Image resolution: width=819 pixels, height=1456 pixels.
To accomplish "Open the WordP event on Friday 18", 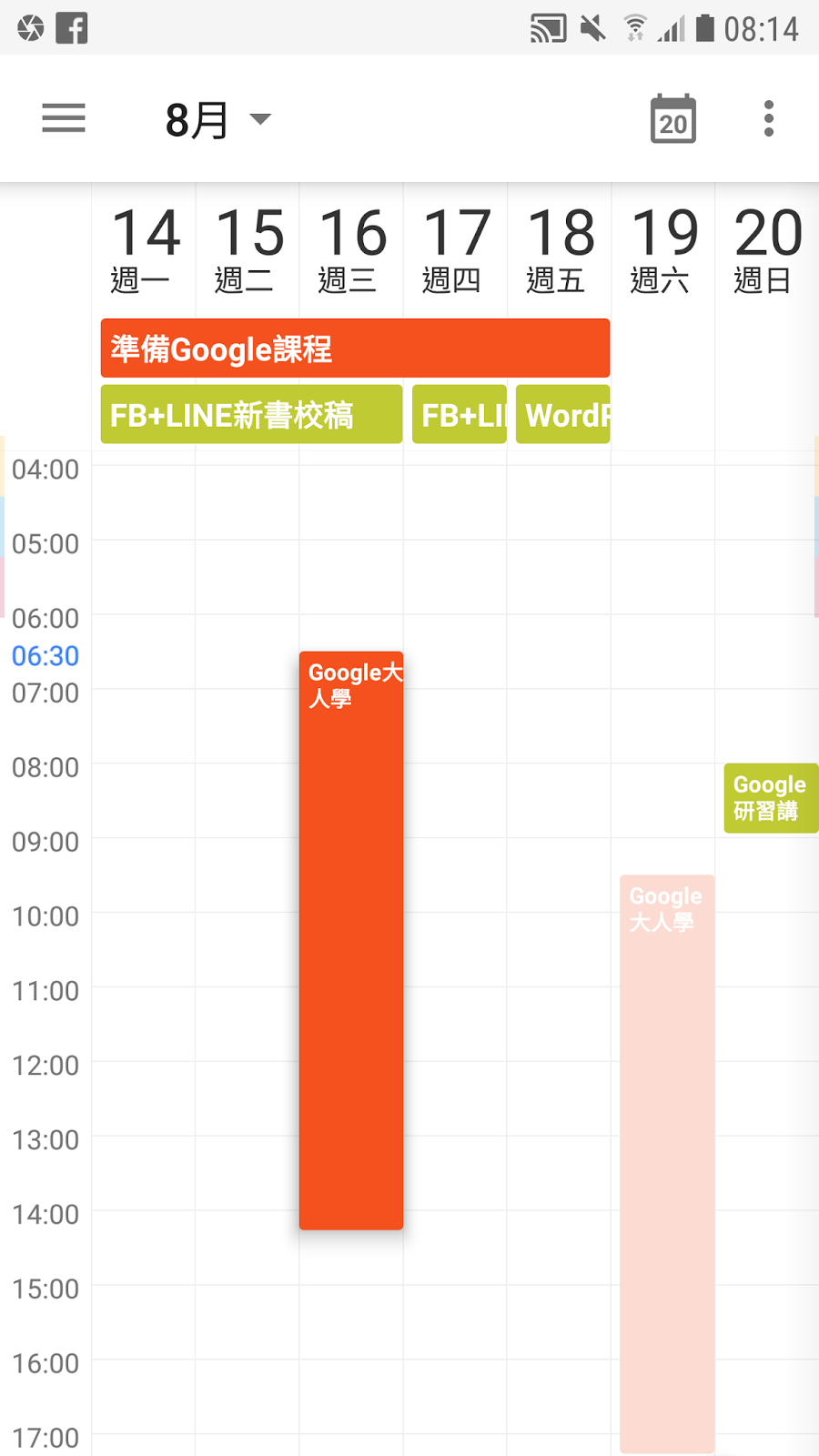I will click(562, 414).
